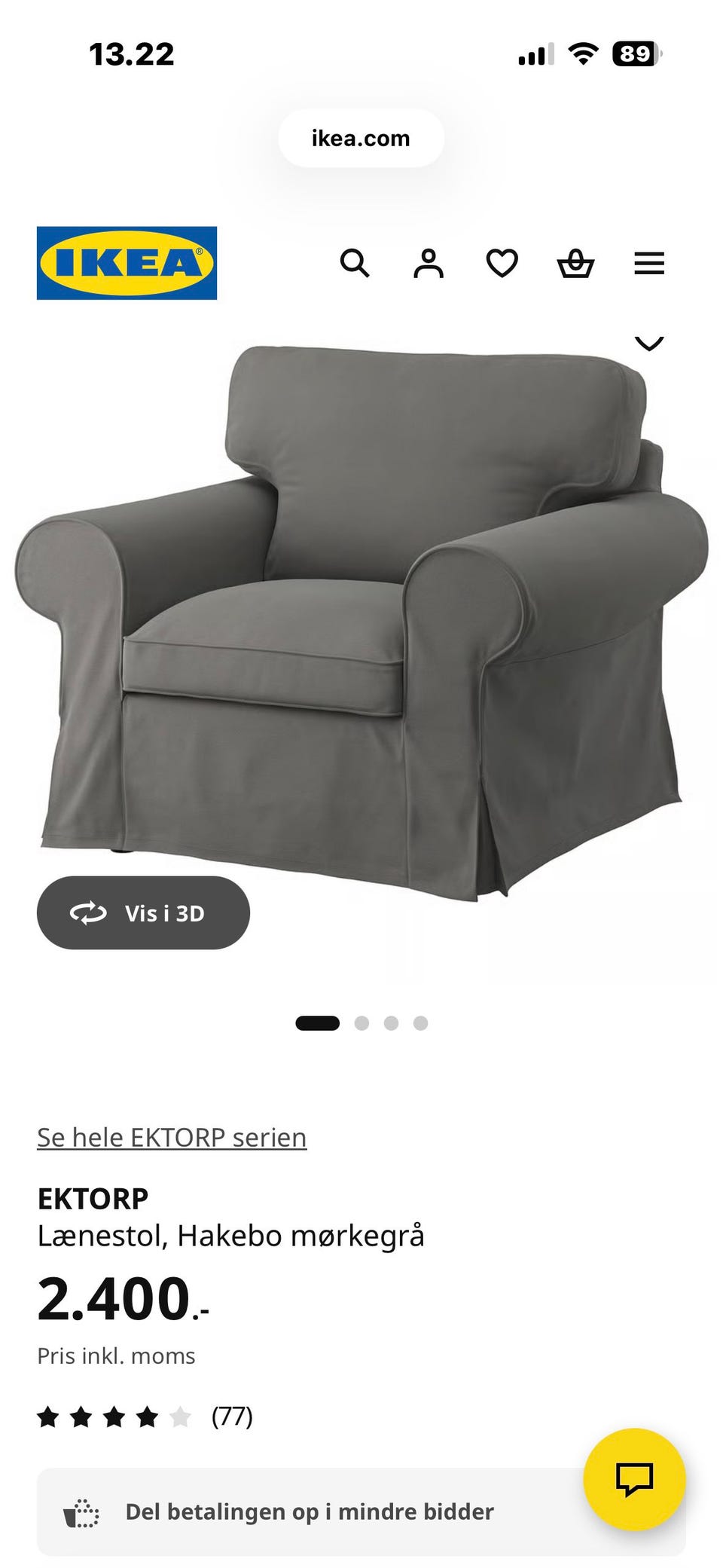Tap the ikea.com address pill
This screenshot has height=1568, width=723.
(361, 139)
